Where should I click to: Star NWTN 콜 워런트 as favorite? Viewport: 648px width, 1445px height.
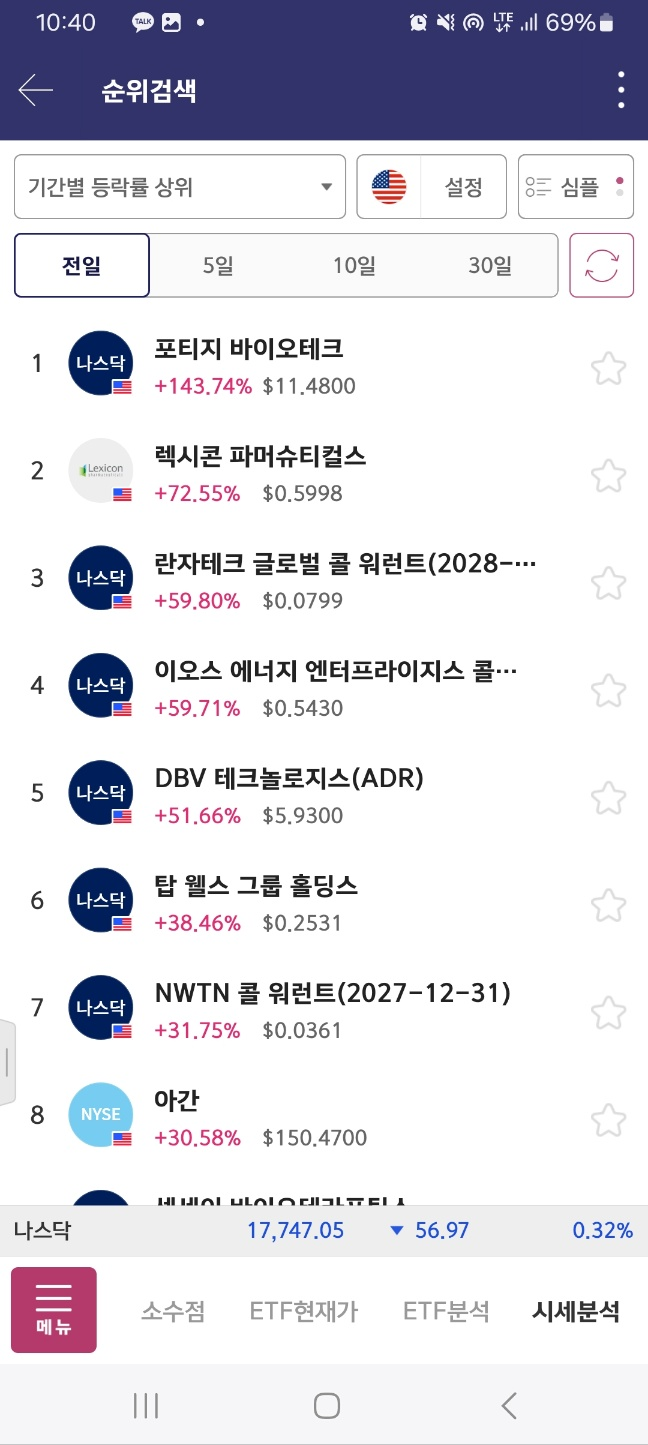click(608, 1013)
